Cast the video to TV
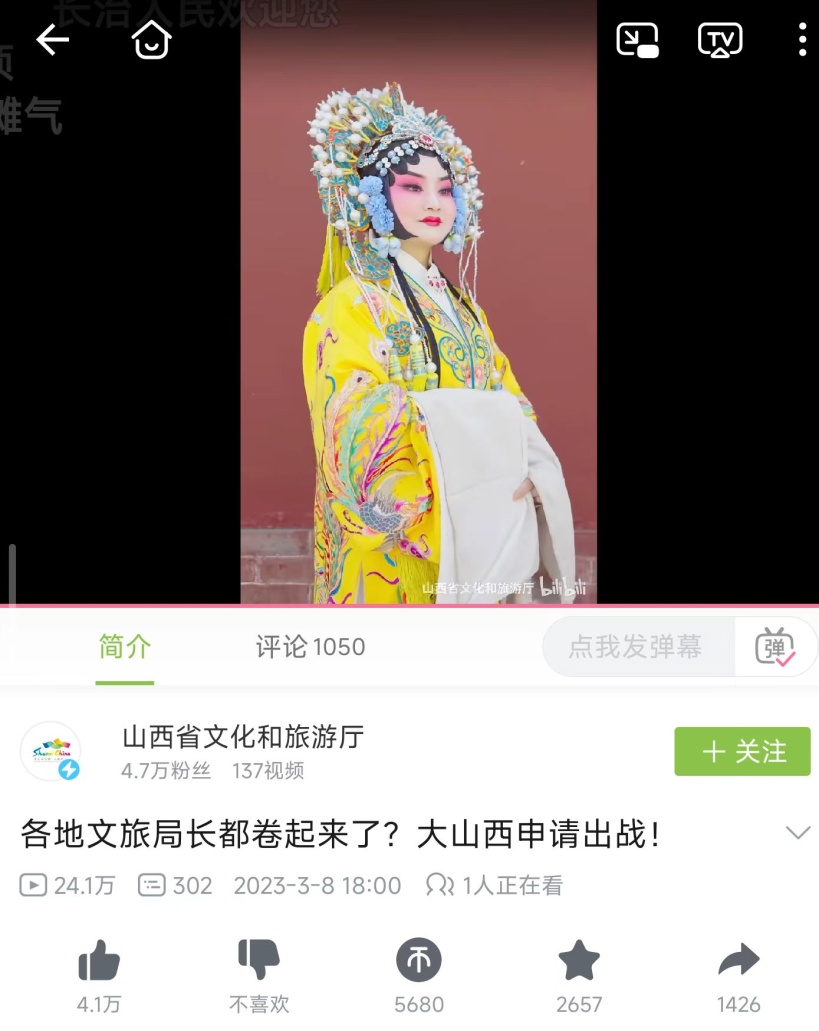This screenshot has width=819, height=1031. coord(720,40)
